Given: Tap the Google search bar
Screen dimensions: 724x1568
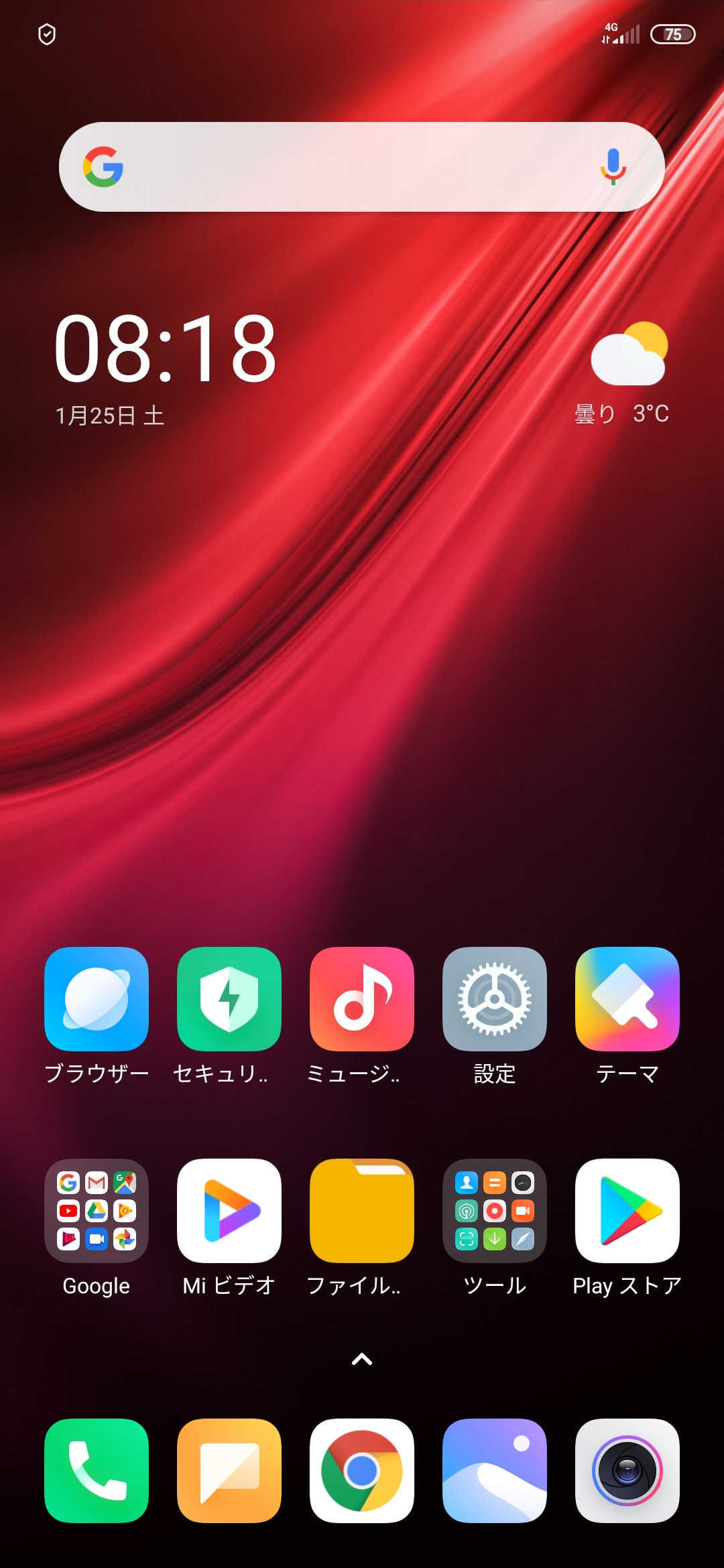Looking at the screenshot, I should 362,167.
